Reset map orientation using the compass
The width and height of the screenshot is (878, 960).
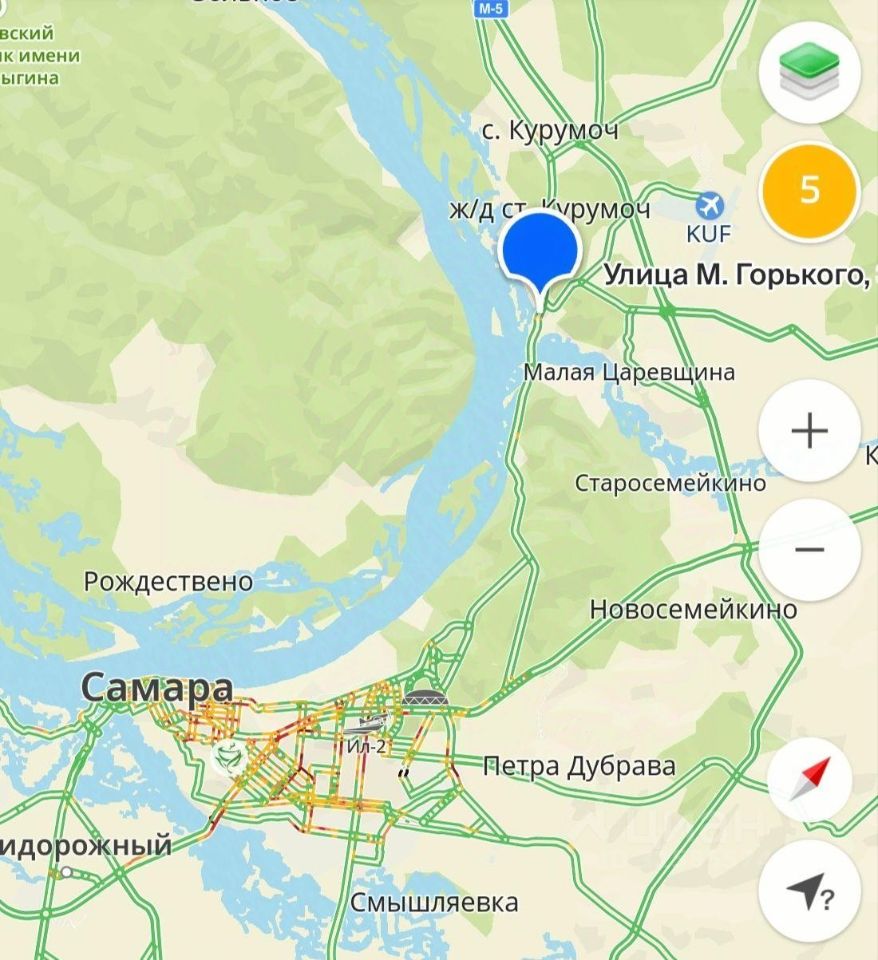click(809, 780)
